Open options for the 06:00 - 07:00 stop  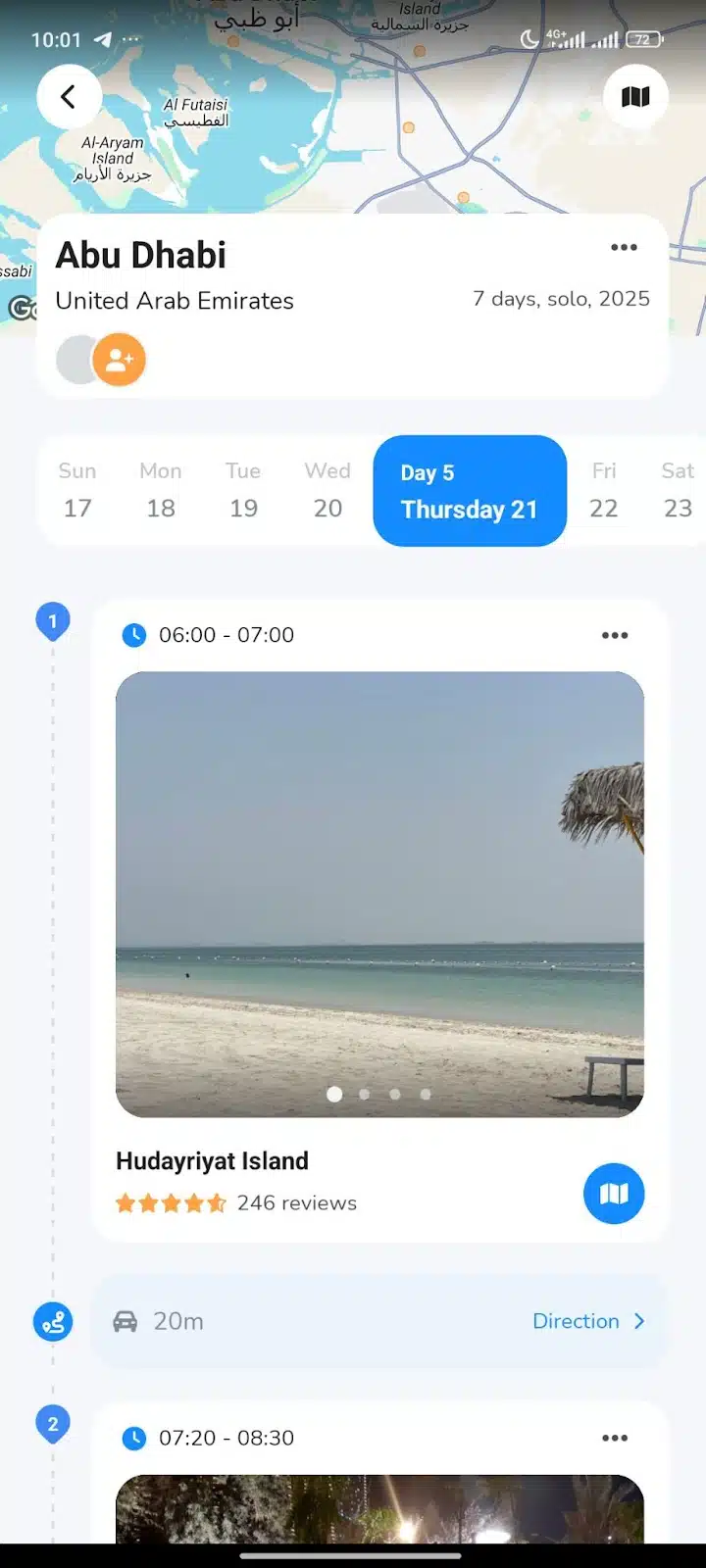tap(615, 635)
